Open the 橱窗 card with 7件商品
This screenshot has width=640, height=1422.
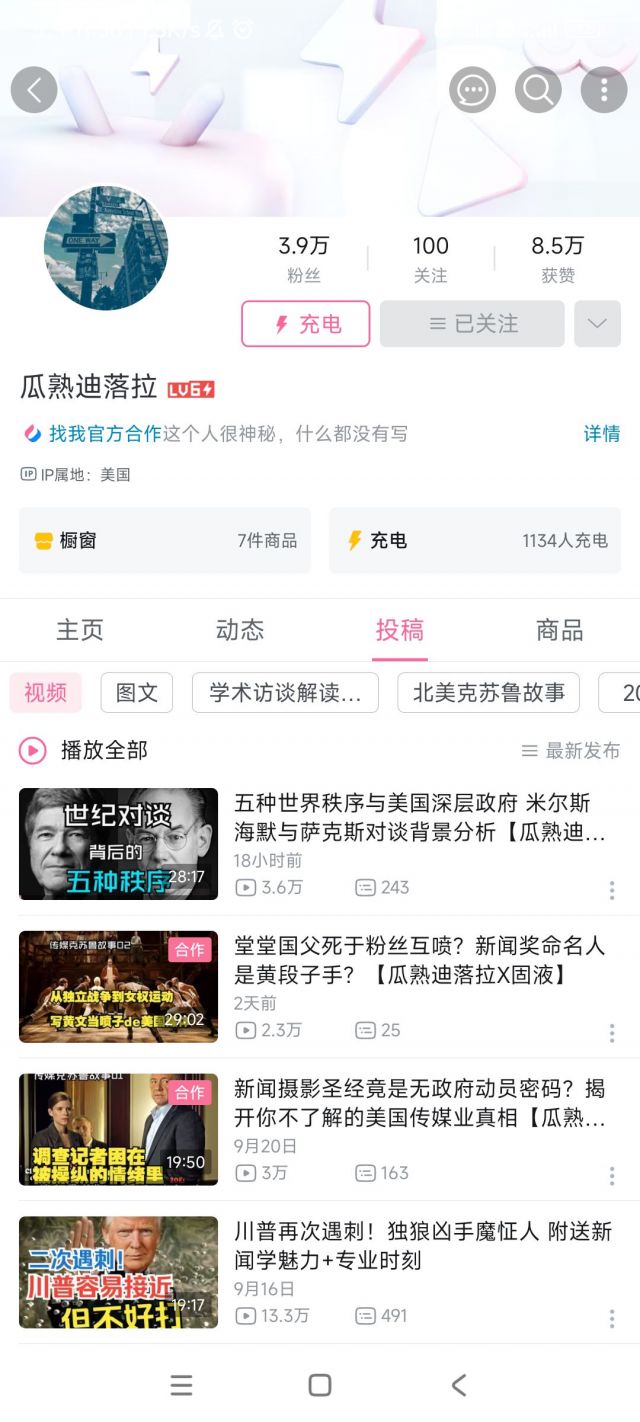pos(165,541)
